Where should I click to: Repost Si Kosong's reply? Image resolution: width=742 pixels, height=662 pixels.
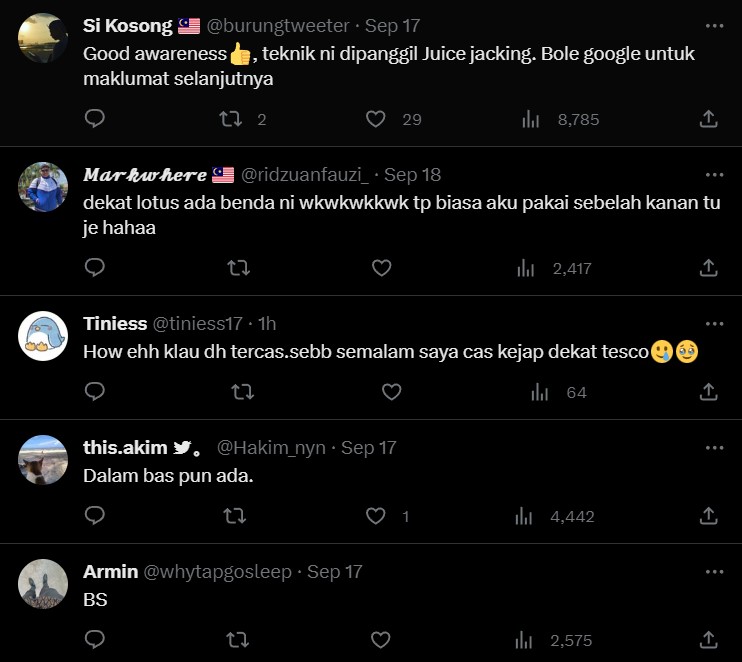[x=231, y=119]
